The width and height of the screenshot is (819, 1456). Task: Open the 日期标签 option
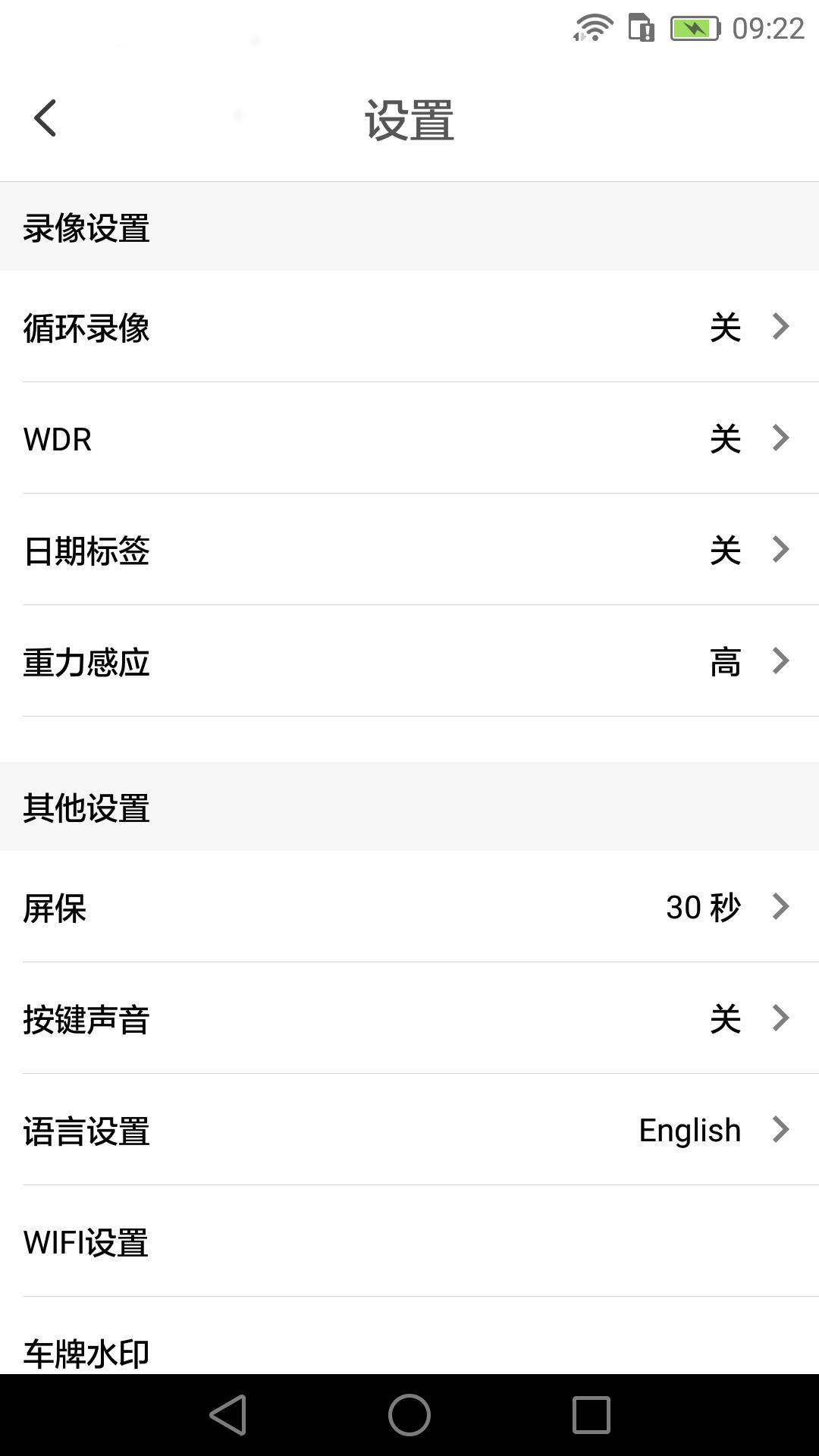tap(409, 550)
